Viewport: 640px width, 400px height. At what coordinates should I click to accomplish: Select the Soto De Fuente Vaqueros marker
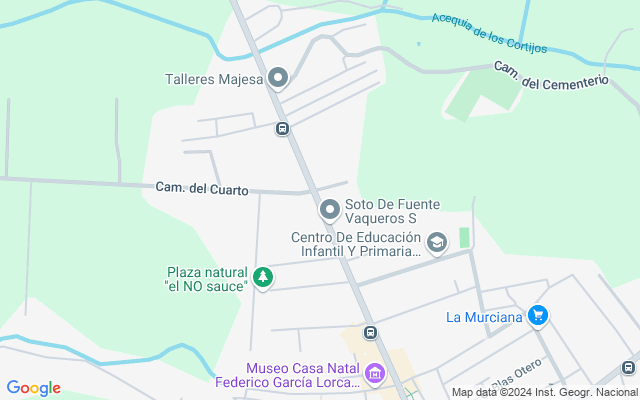pos(329,210)
